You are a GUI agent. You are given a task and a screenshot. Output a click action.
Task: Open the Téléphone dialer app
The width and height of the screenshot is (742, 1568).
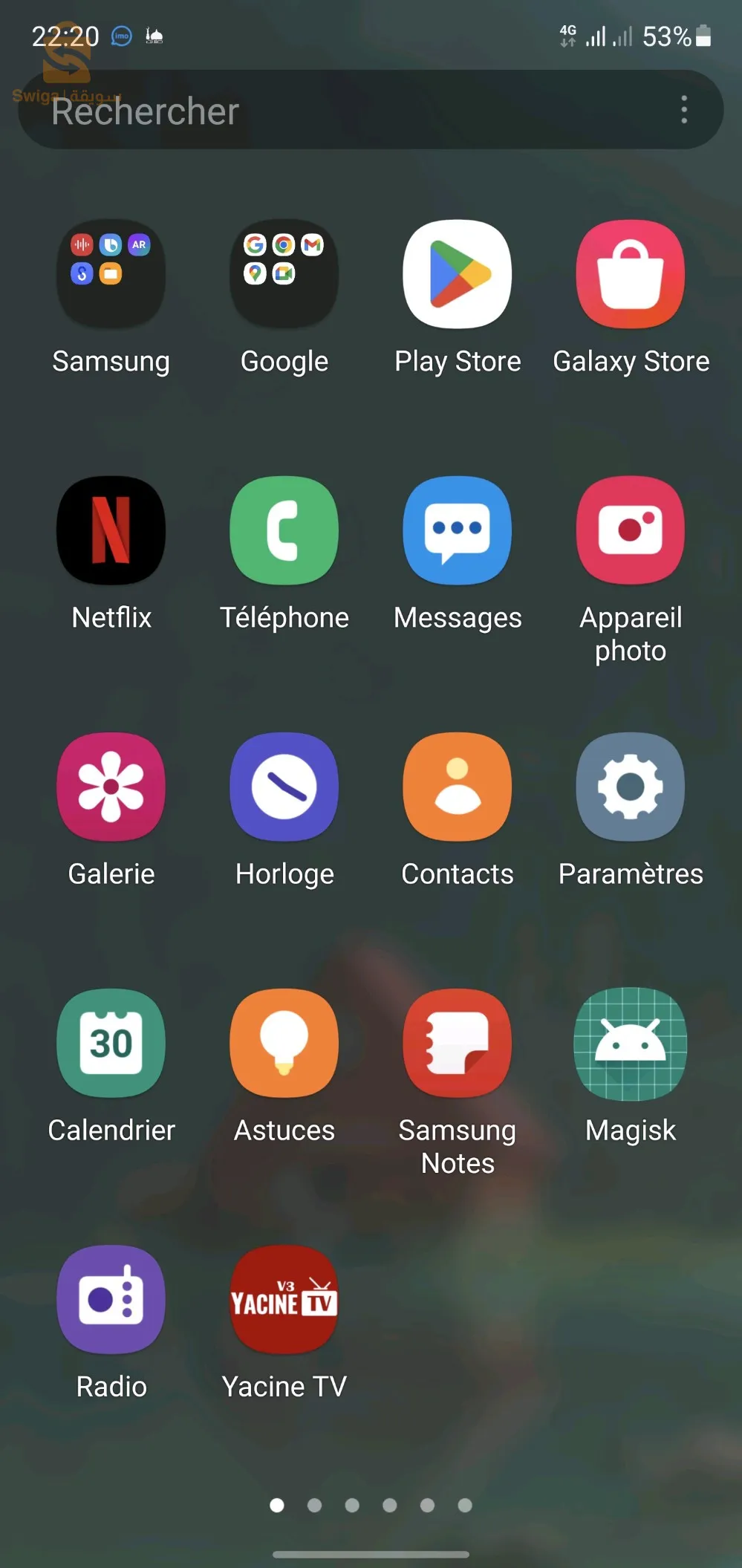pos(284,530)
